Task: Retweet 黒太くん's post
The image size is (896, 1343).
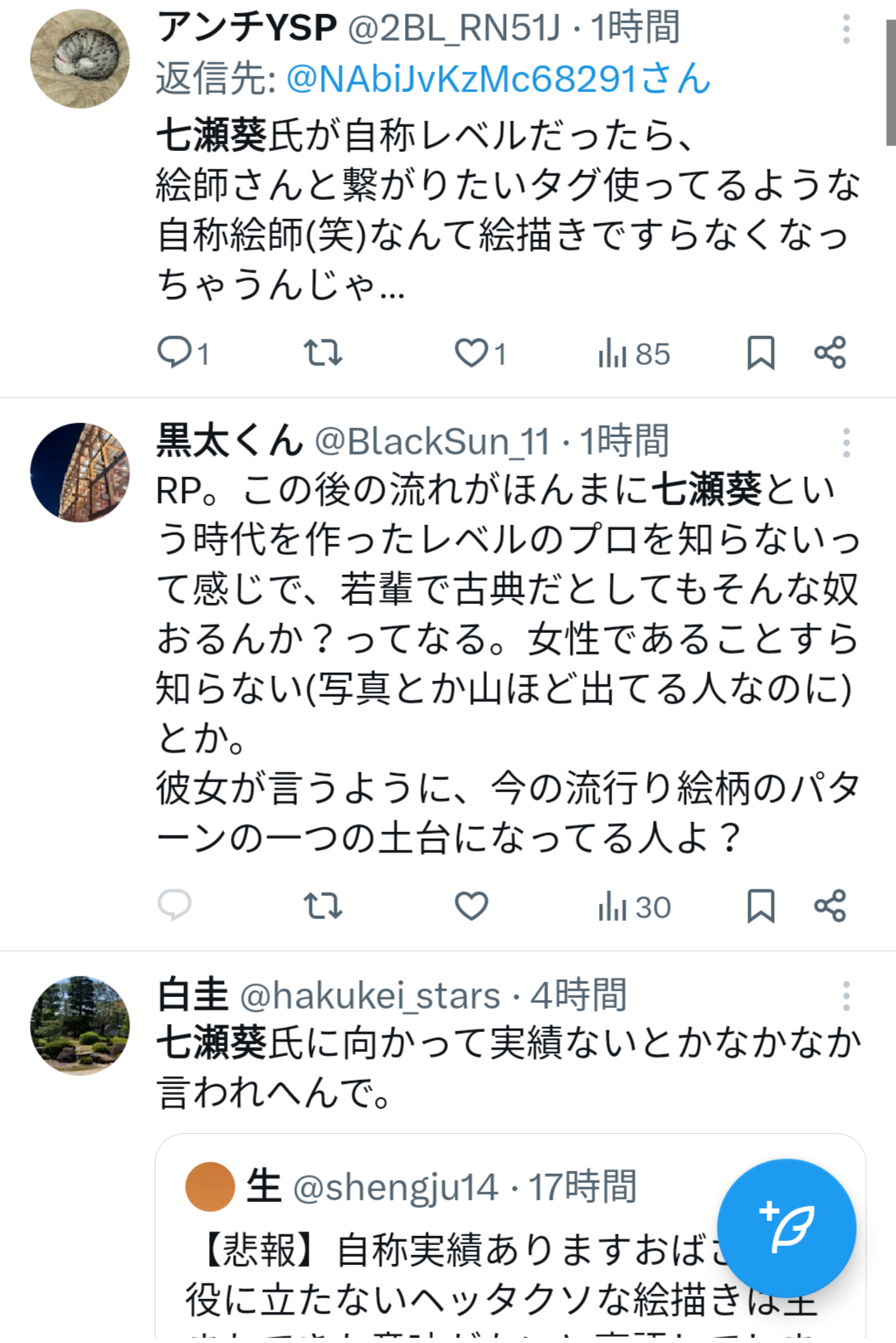Action: [x=323, y=905]
